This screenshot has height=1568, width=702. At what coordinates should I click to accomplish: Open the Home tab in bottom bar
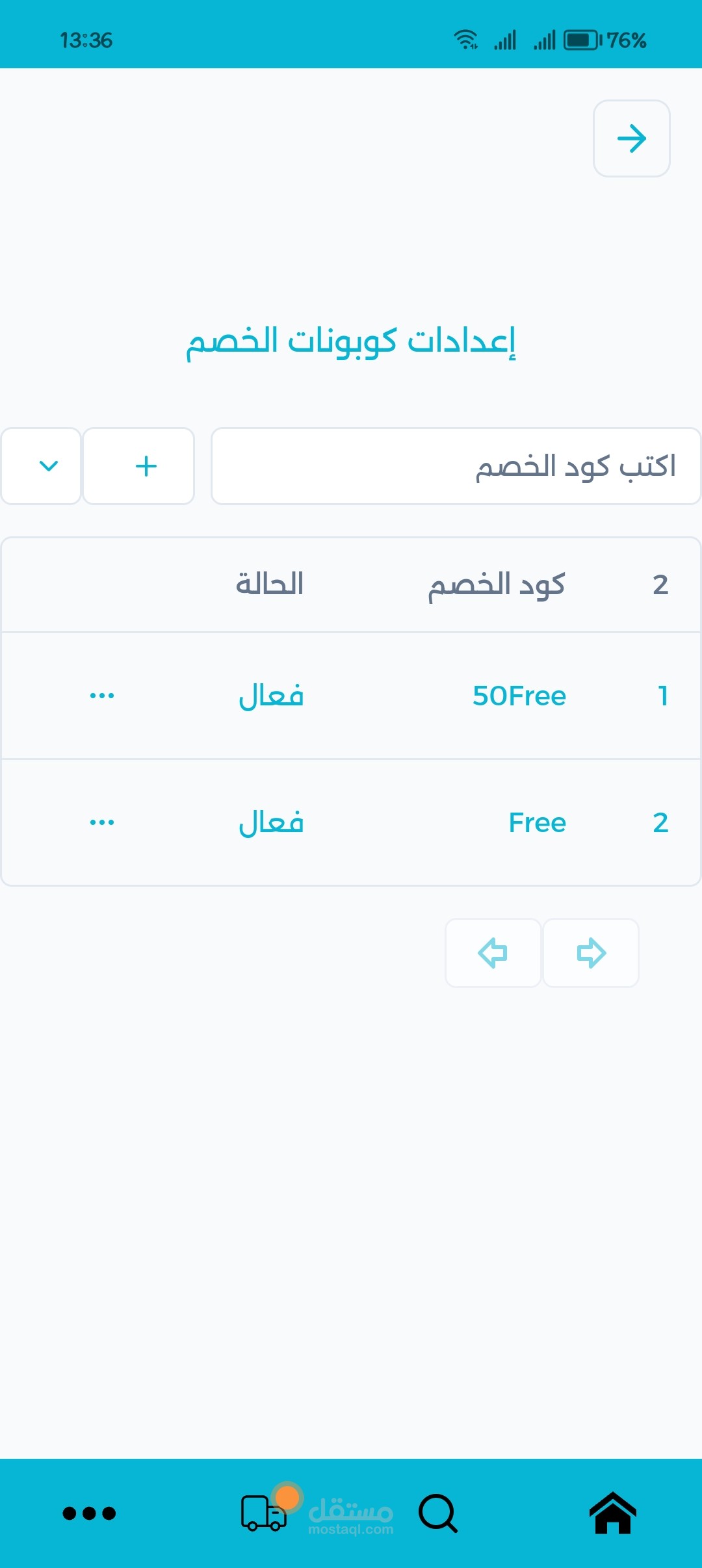[612, 1513]
